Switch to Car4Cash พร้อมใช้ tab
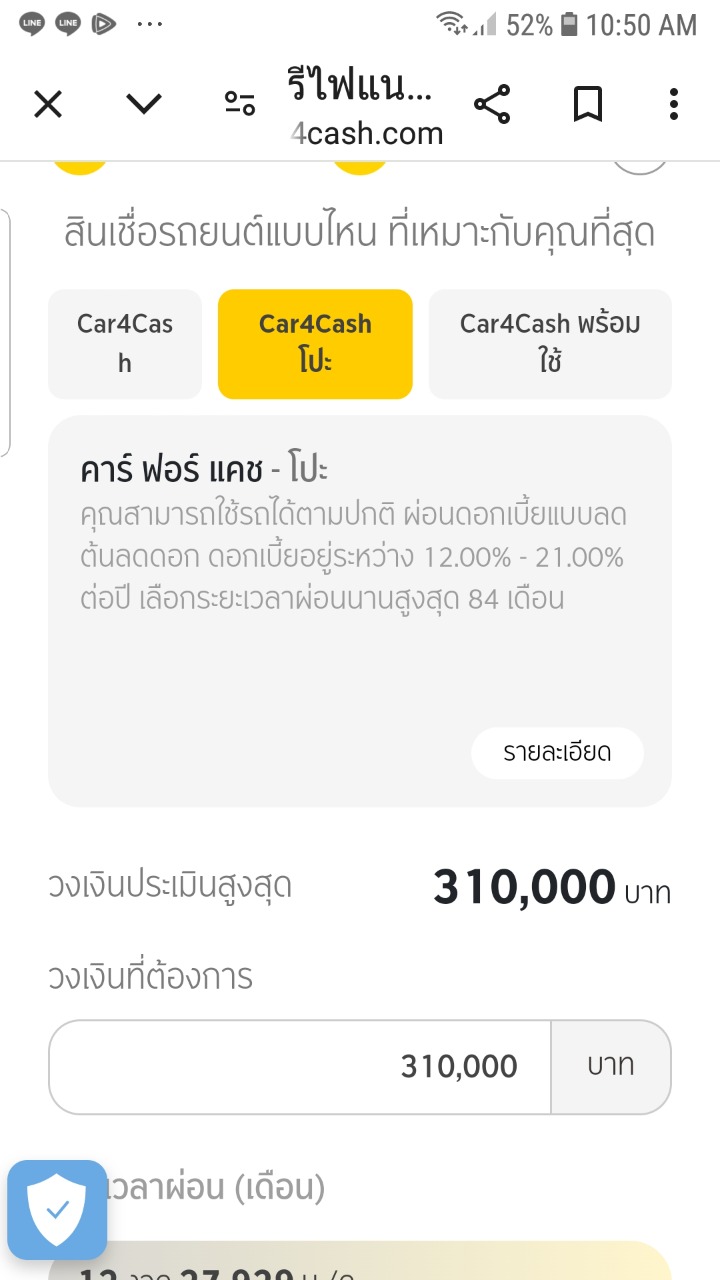 550,343
